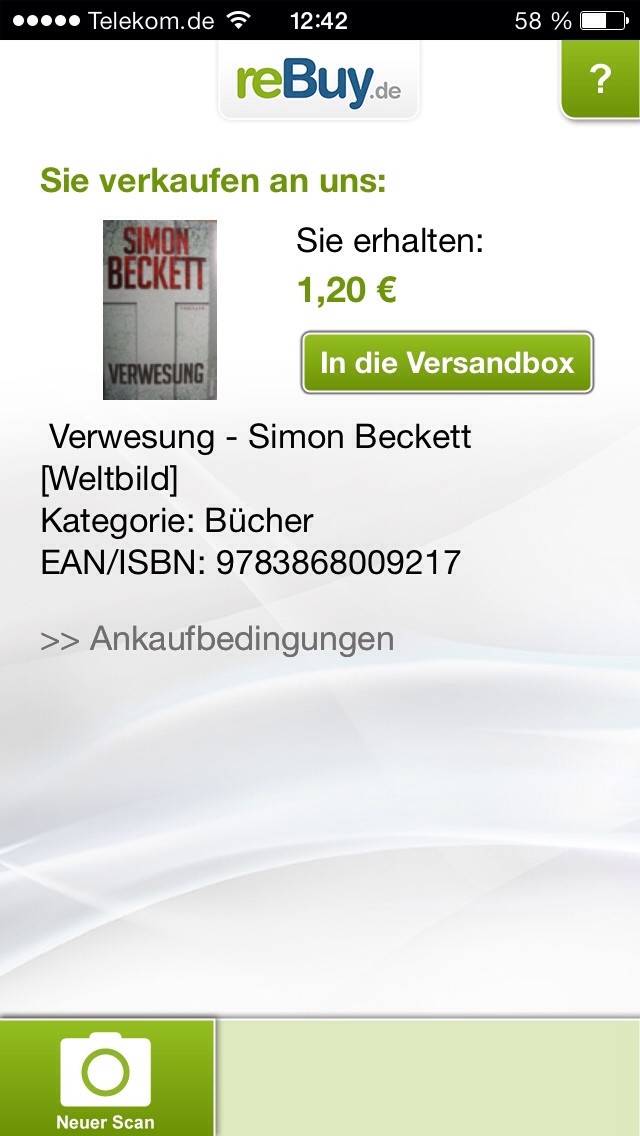Start a Neuer Scan
Screen dimensions: 640x1136
tap(107, 1077)
